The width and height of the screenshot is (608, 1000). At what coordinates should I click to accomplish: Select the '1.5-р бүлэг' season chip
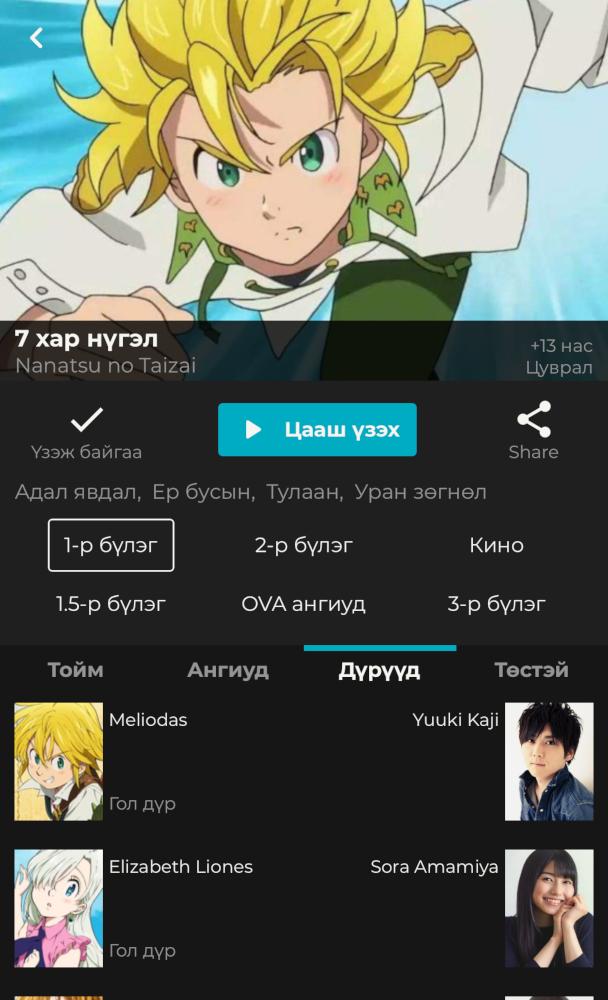[x=111, y=604]
